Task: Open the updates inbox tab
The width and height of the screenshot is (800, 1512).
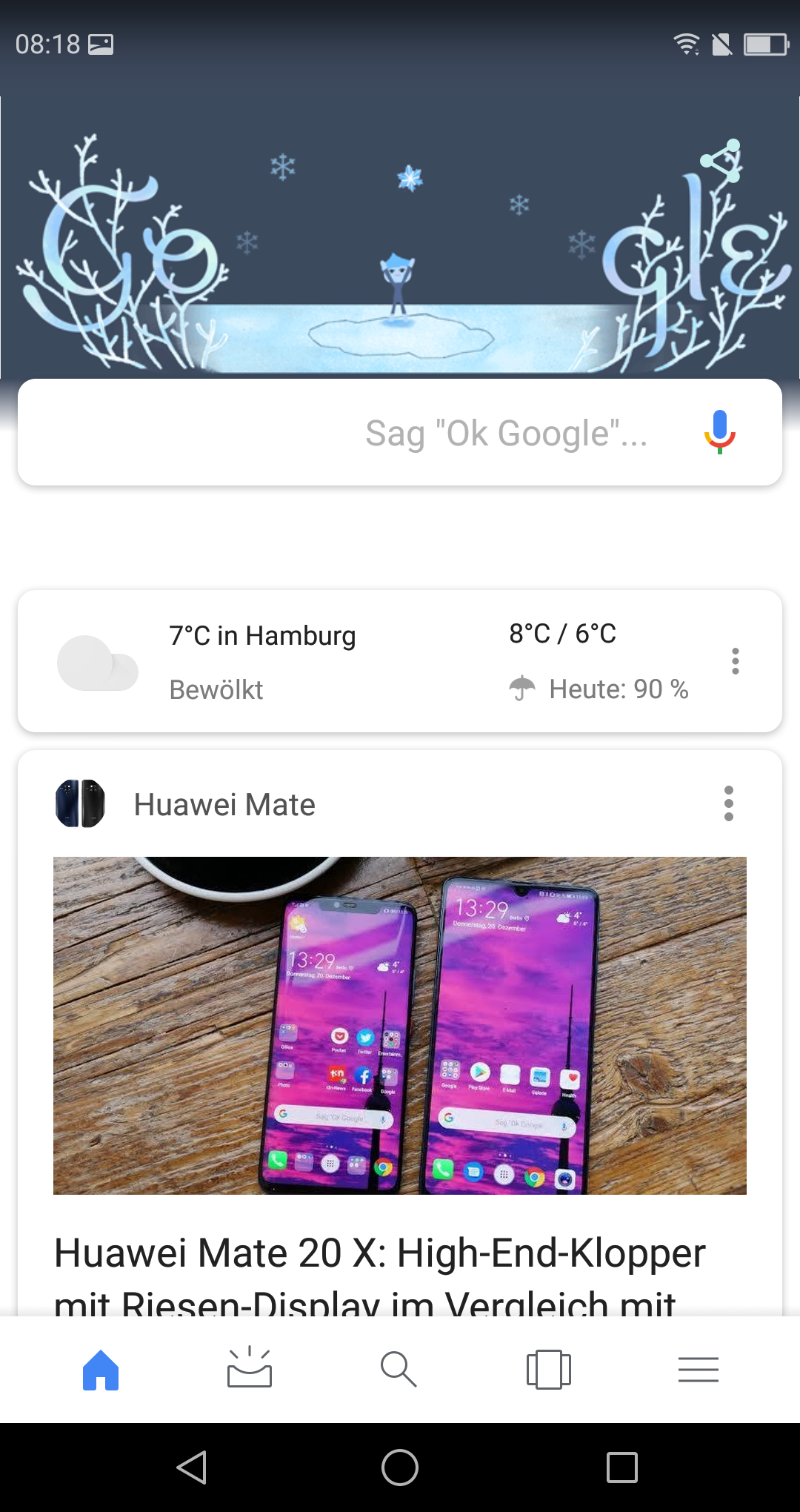Action: [250, 1370]
